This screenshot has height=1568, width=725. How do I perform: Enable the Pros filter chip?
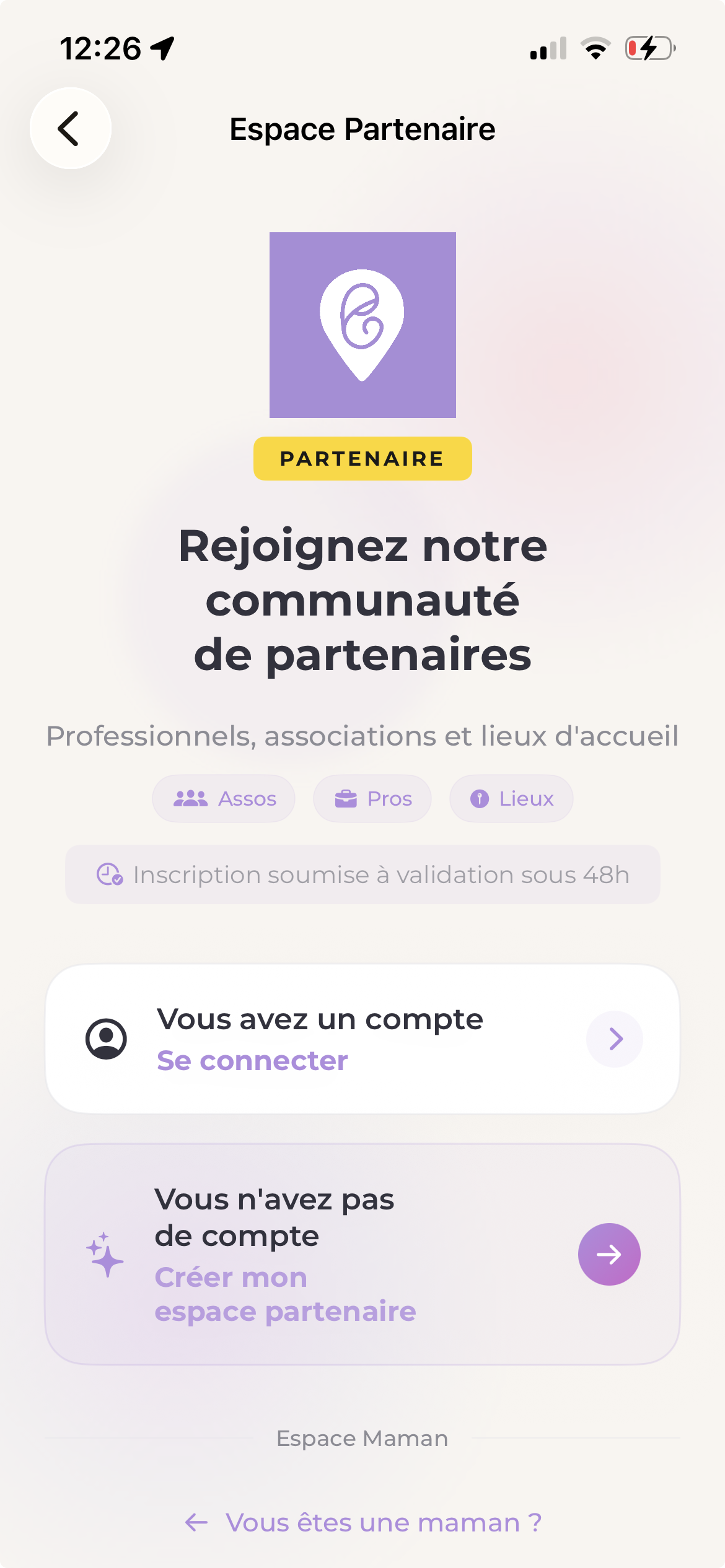[372, 798]
